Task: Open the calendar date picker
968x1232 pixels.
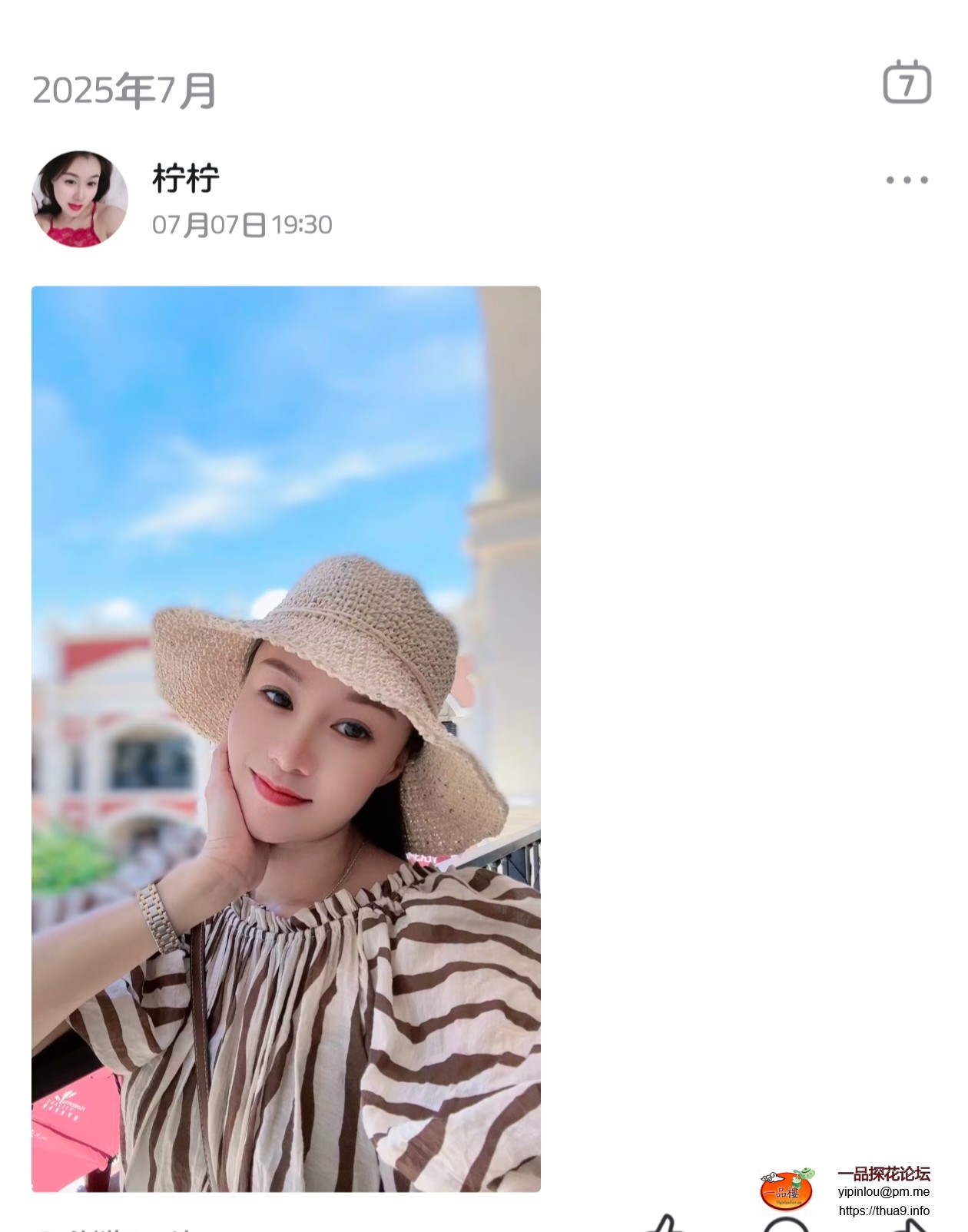Action: [907, 82]
